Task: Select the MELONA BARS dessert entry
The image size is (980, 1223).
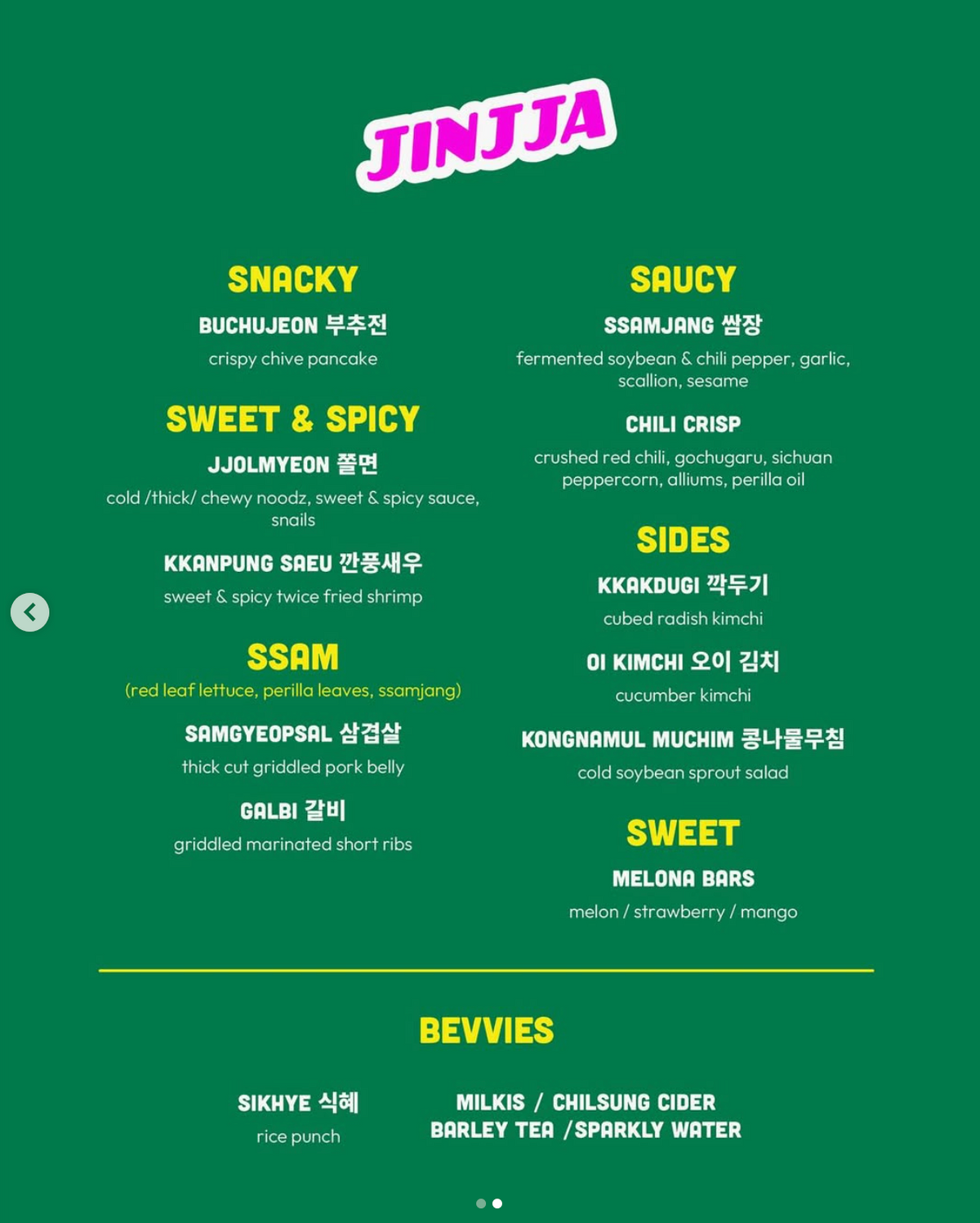Action: pyautogui.click(x=684, y=879)
